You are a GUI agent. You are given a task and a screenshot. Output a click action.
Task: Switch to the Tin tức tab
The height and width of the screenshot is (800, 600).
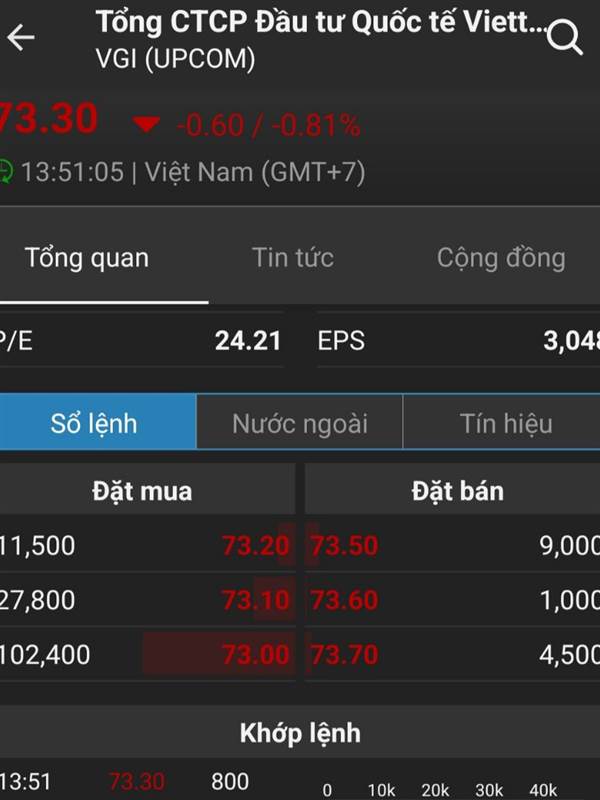[292, 258]
